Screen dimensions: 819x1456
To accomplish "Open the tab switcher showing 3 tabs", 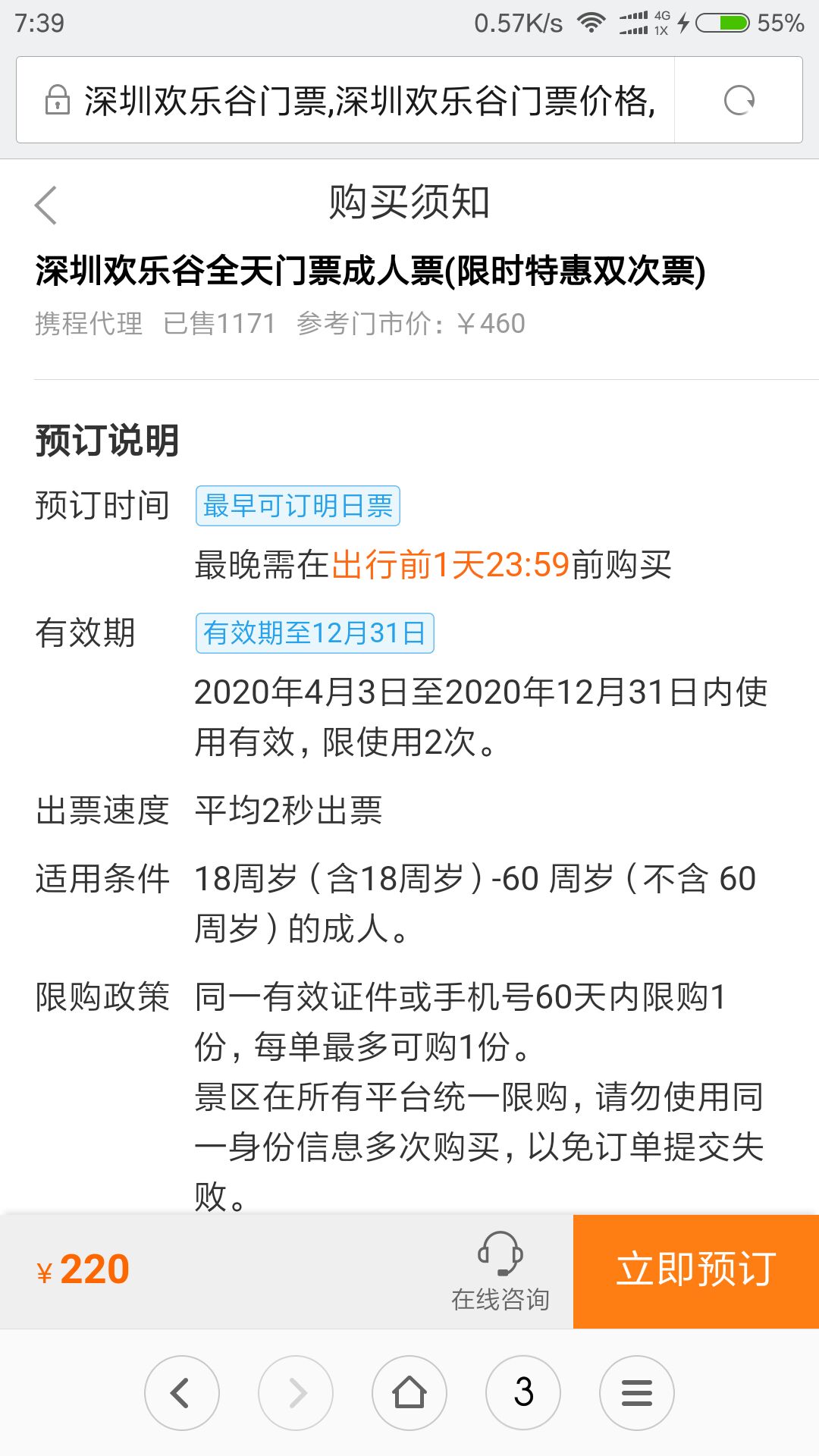I will click(523, 1393).
